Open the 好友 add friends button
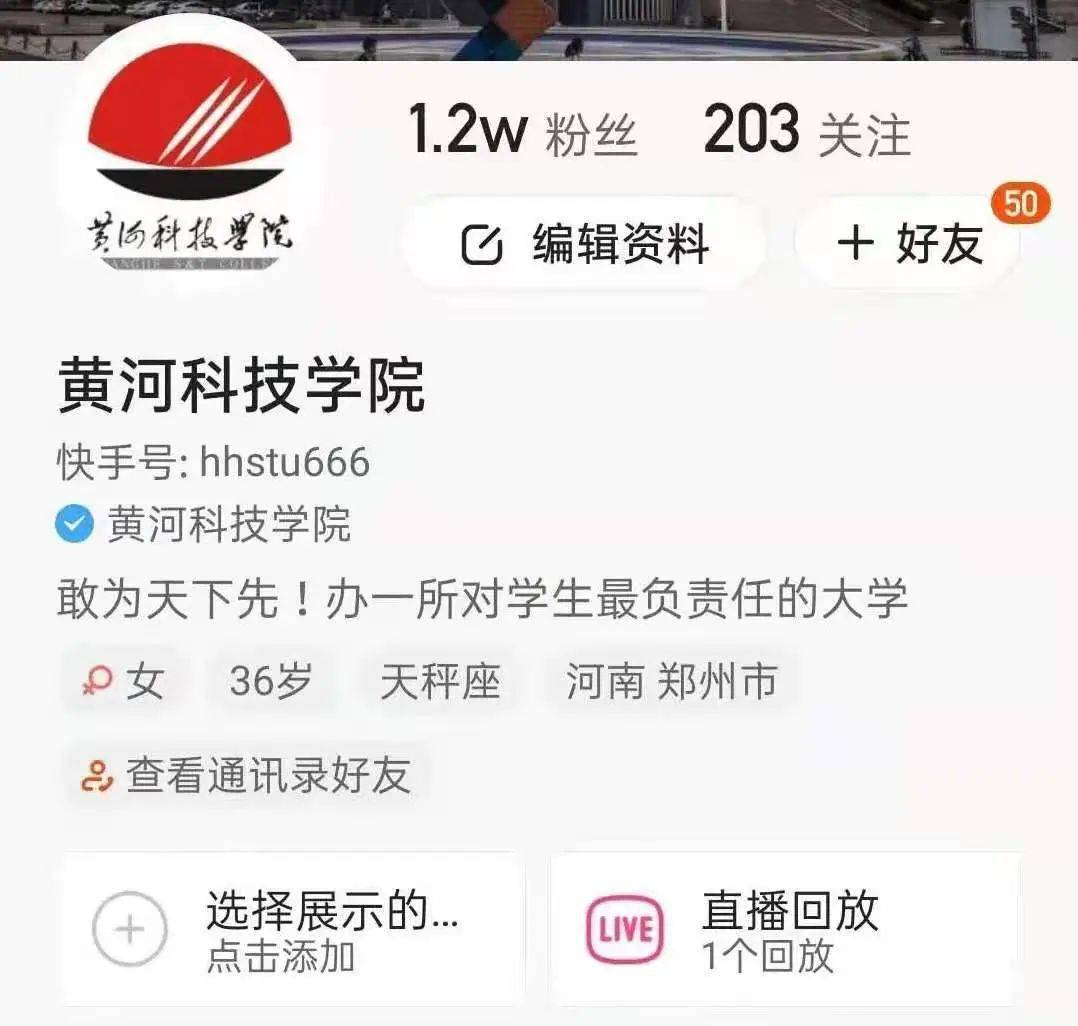 coord(907,244)
